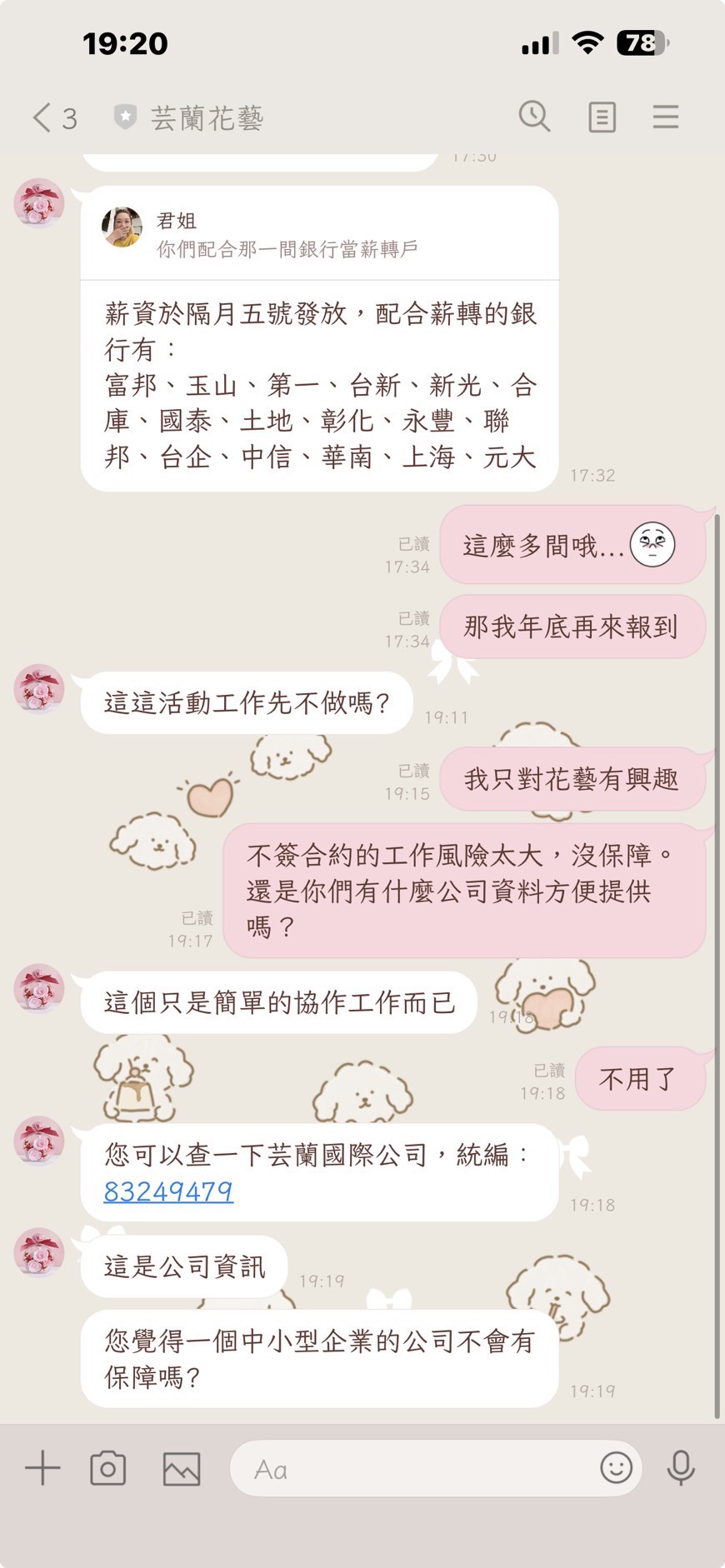Open the emoji sticker picker
This screenshot has width=725, height=1568.
coord(616,1467)
